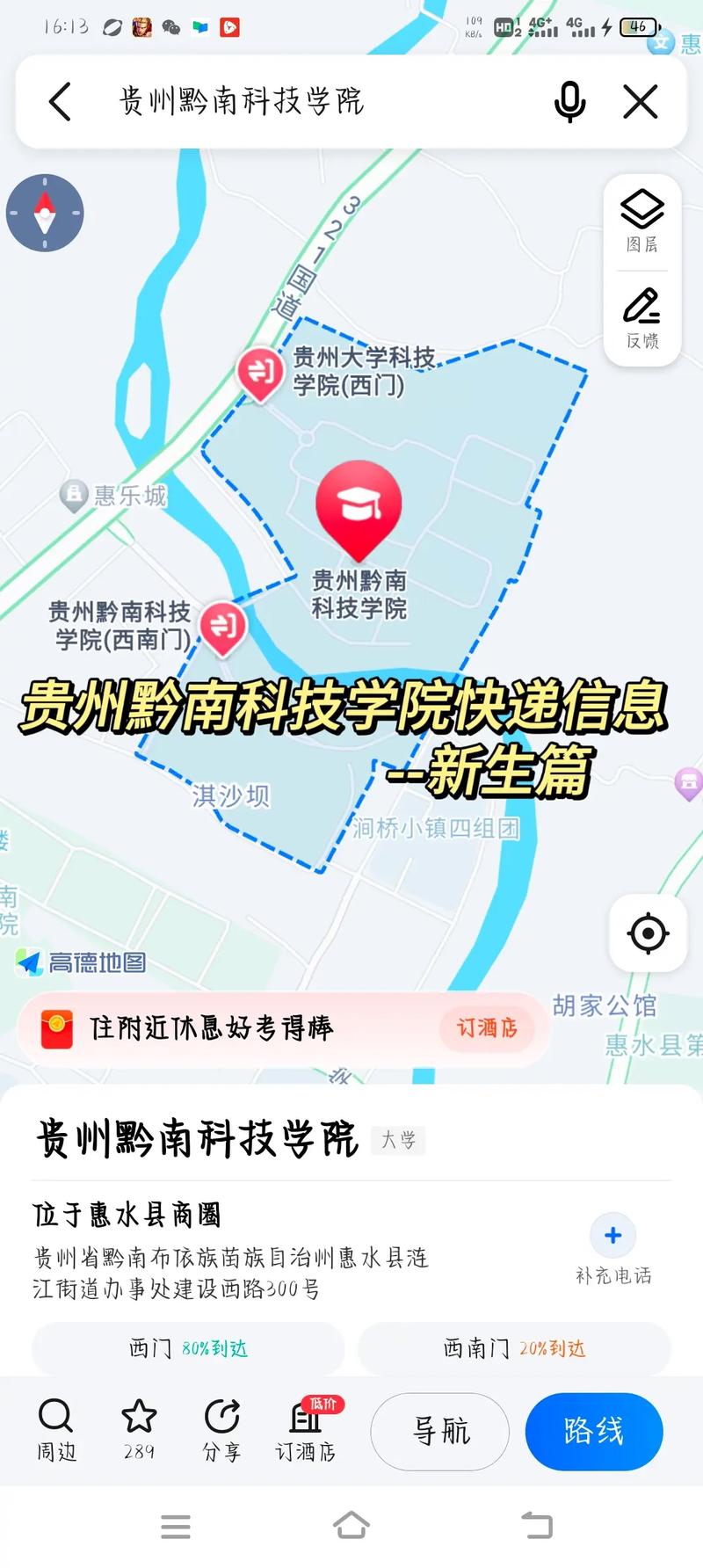Go back using the left arrow
The image size is (703, 1568).
pos(59,102)
